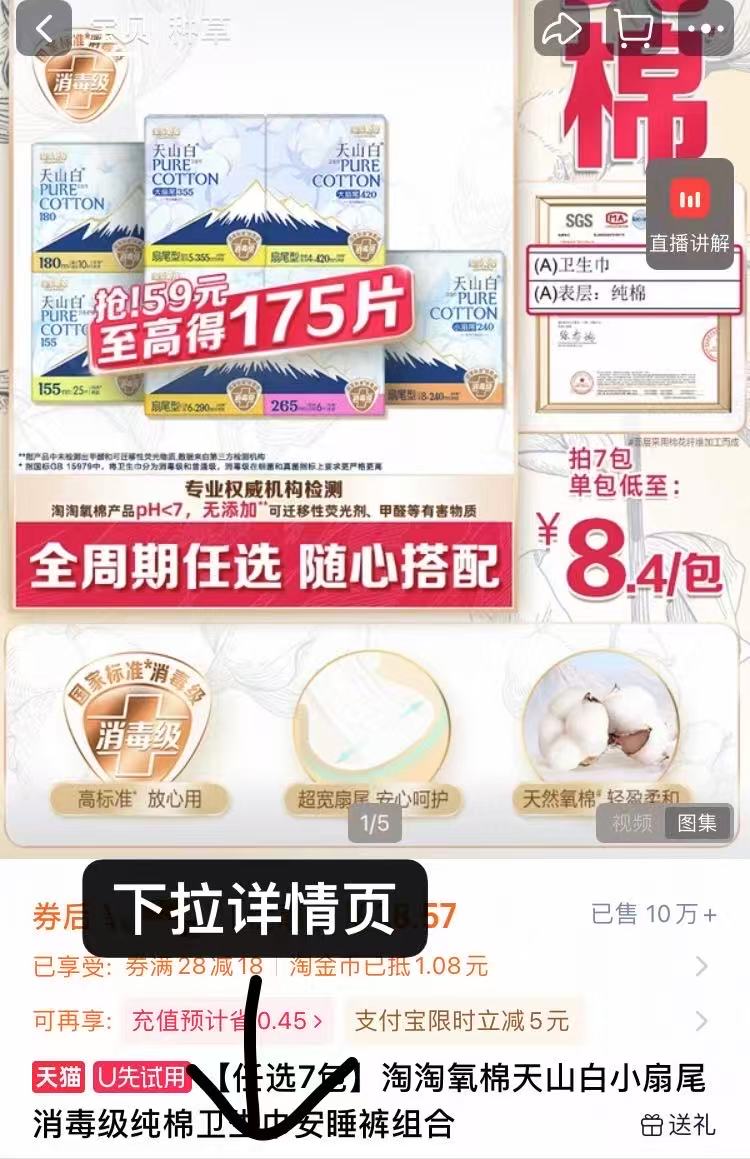Switch the gallery to 图集

(x=697, y=823)
